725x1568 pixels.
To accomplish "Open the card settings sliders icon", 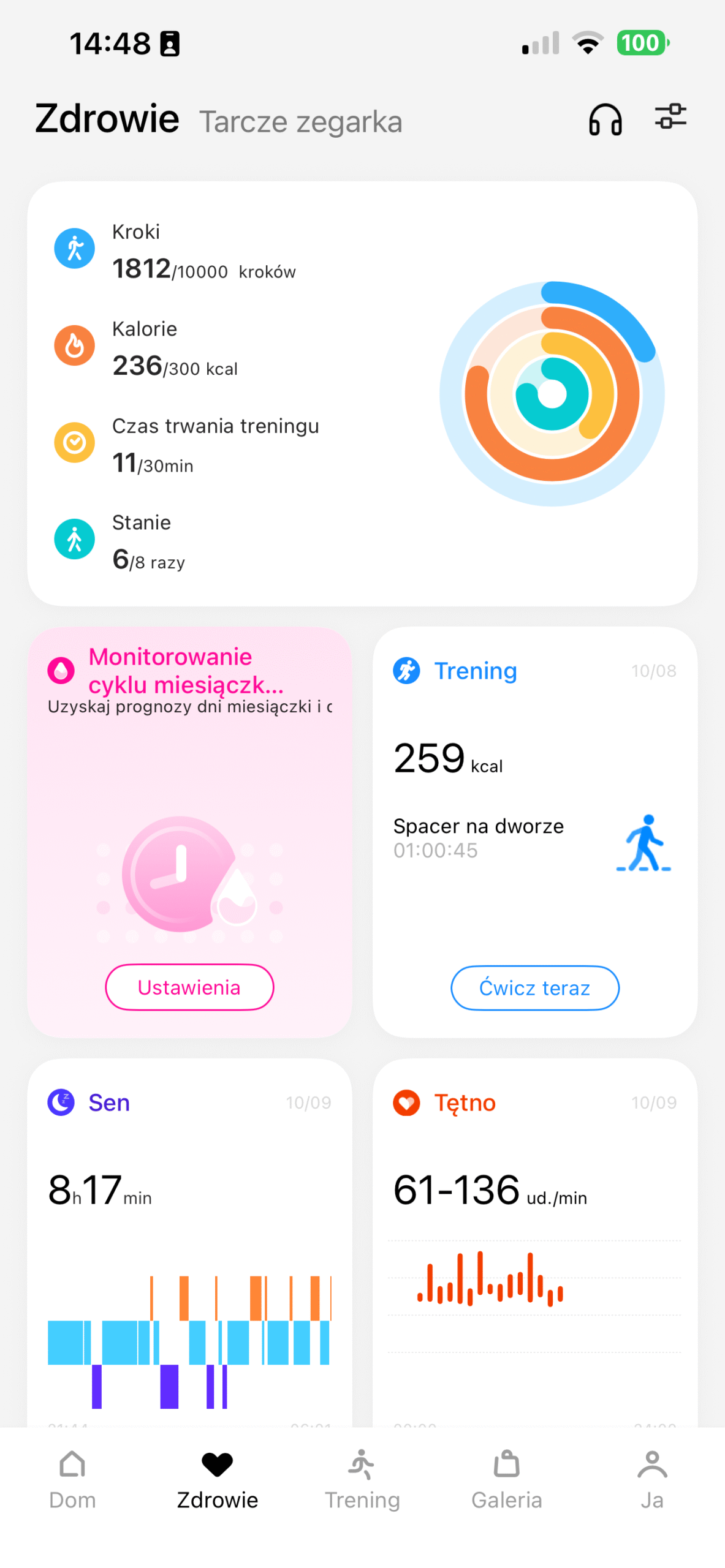I will (x=670, y=116).
